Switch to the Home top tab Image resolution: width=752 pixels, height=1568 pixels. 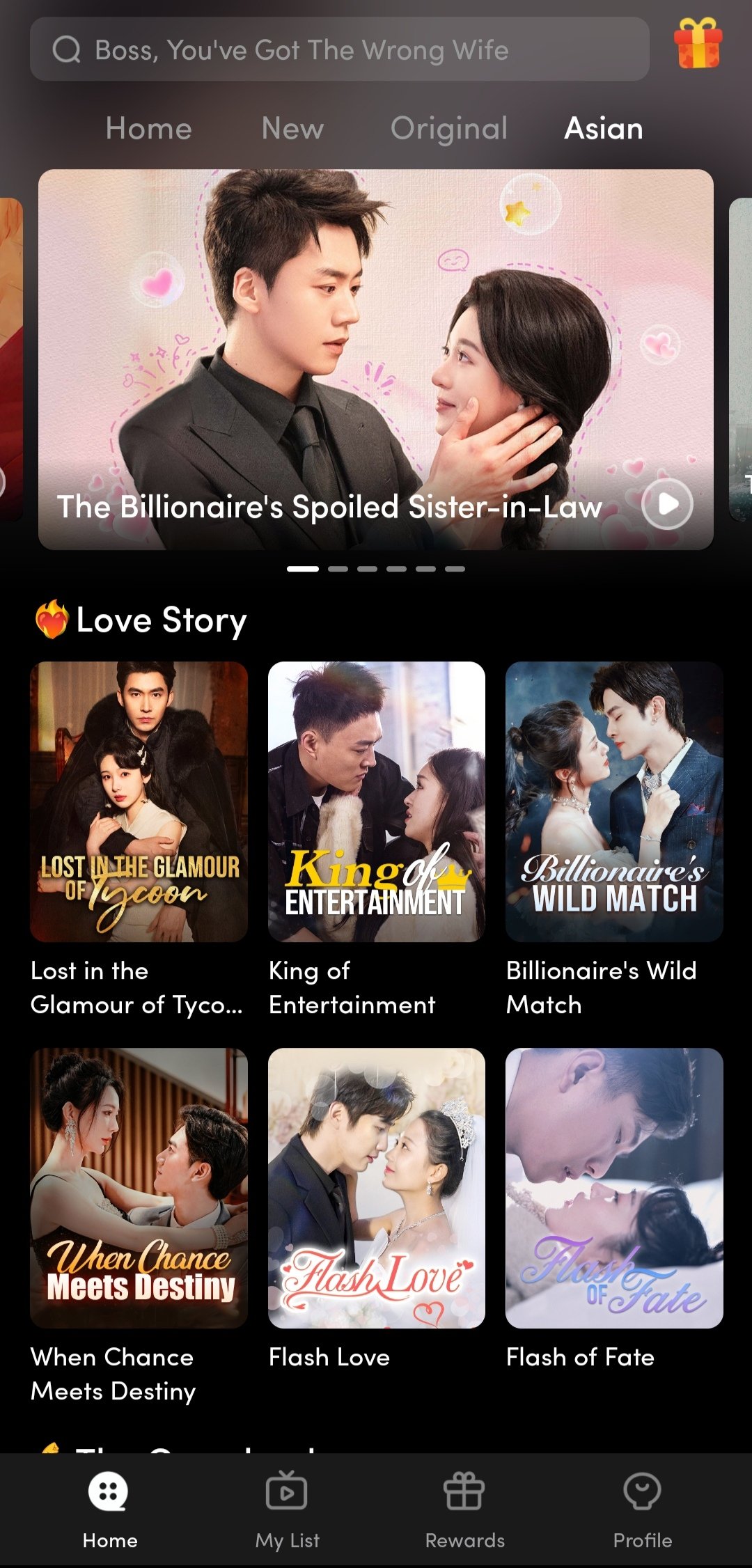[x=148, y=129]
